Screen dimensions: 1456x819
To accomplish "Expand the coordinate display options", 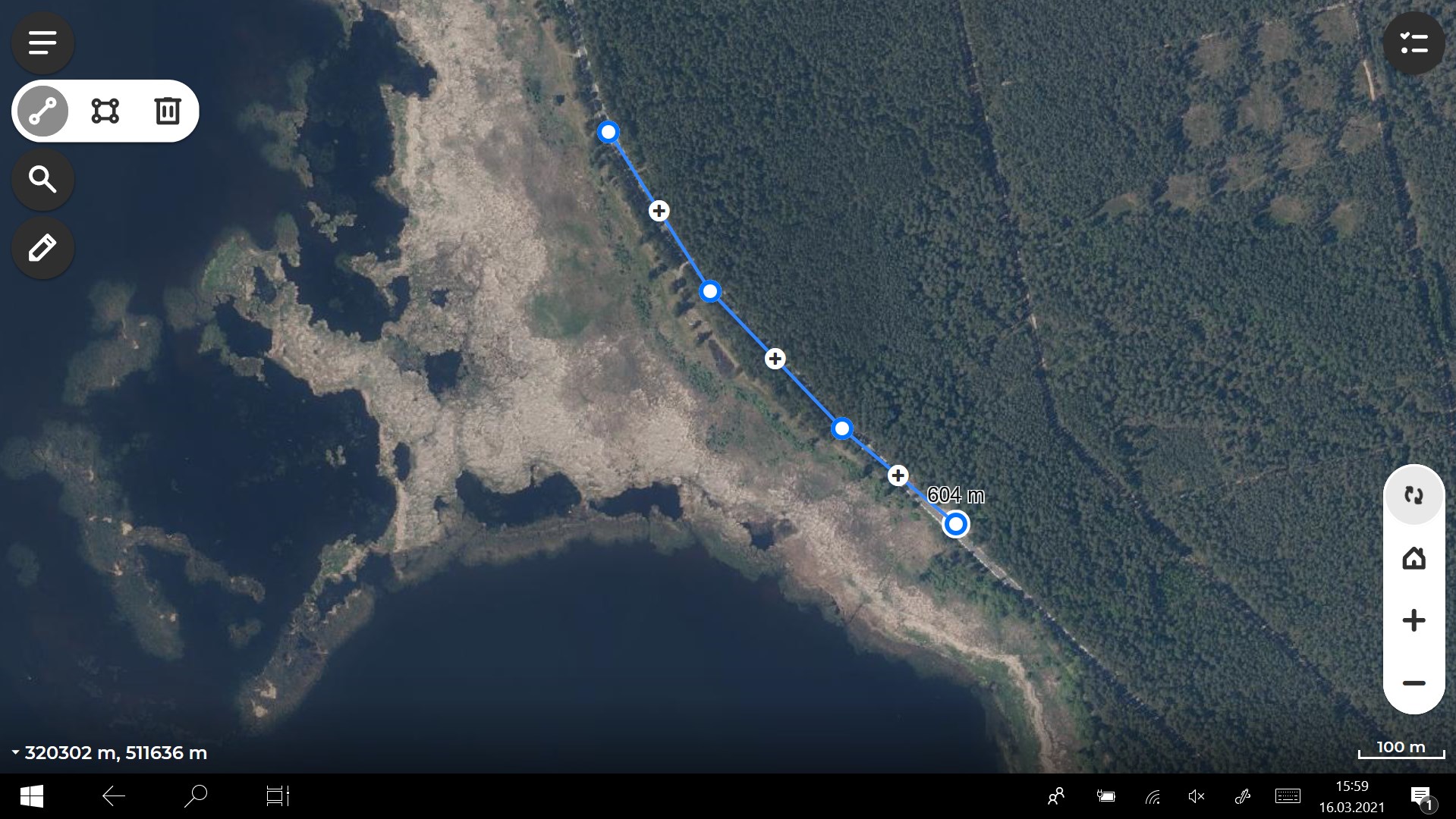I will pyautogui.click(x=15, y=753).
